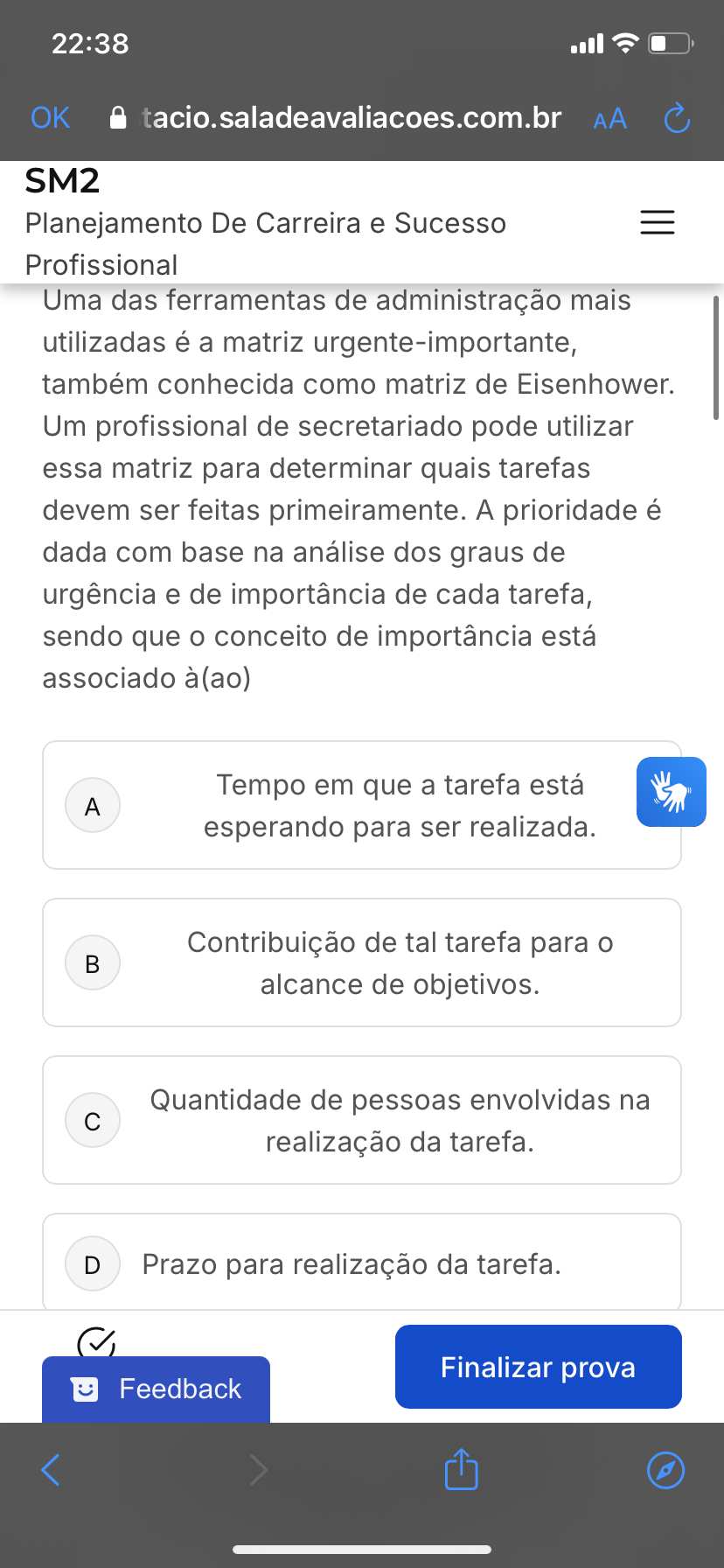Share this page
The image size is (724, 1568).
[461, 1468]
